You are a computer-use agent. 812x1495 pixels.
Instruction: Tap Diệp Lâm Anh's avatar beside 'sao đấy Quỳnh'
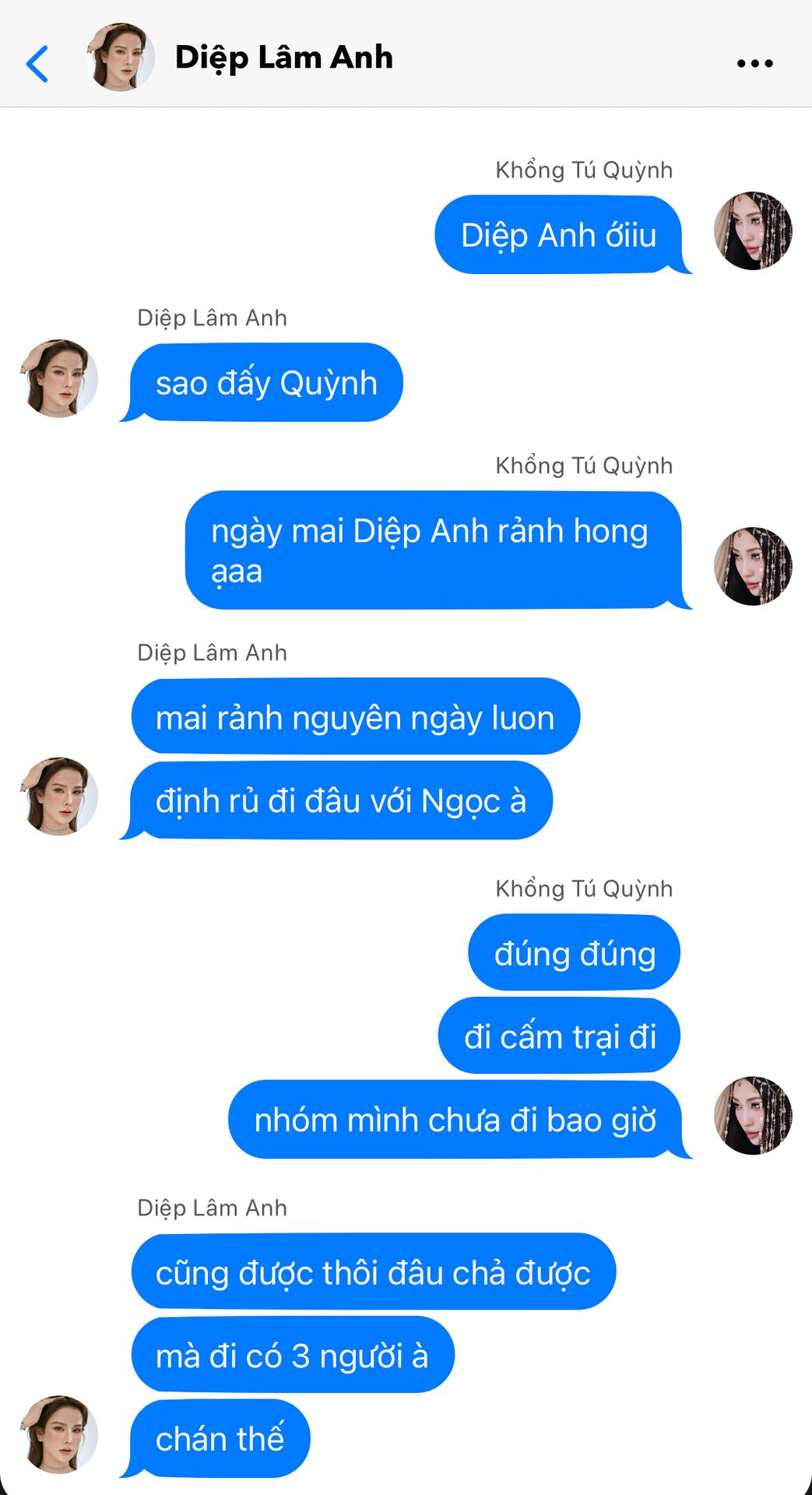pos(59,378)
